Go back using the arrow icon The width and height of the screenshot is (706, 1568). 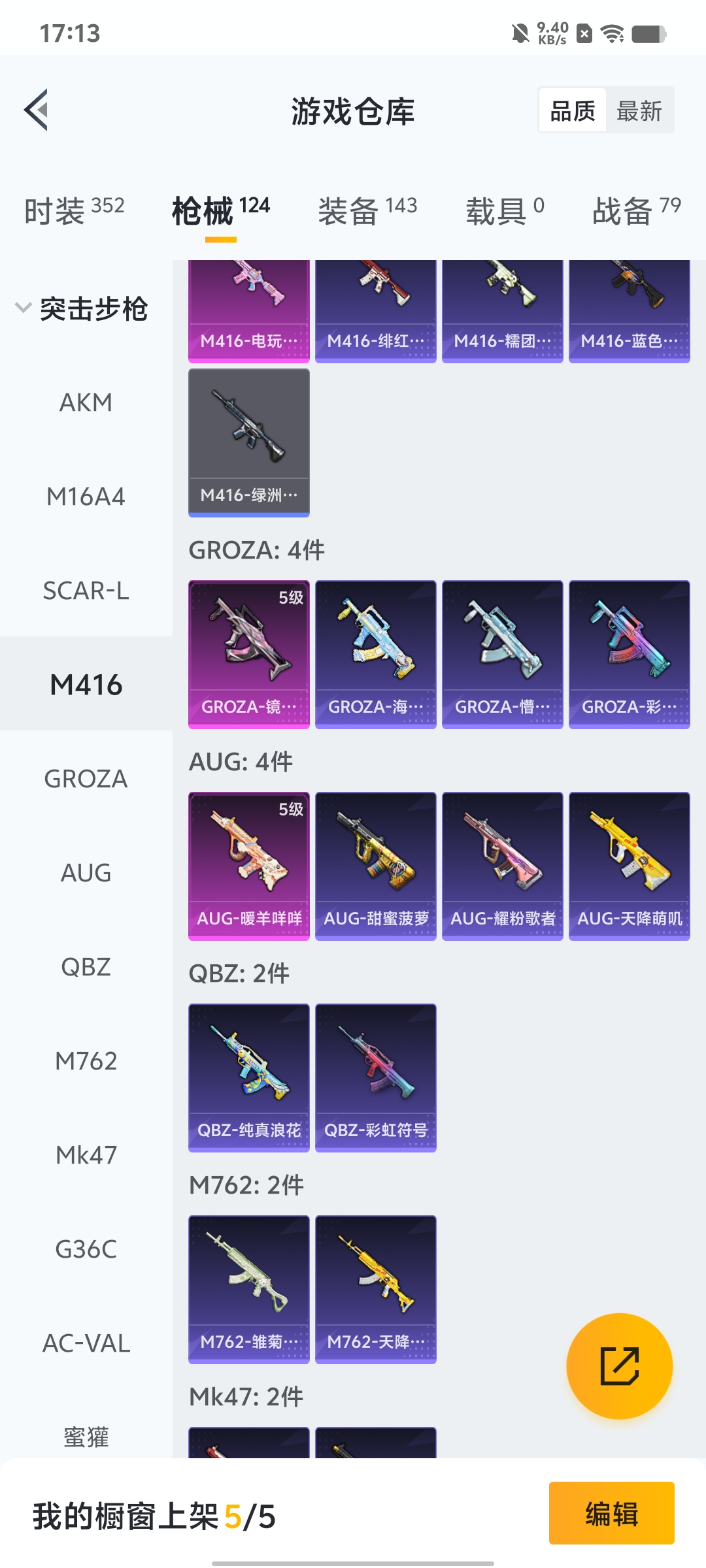[x=37, y=110]
